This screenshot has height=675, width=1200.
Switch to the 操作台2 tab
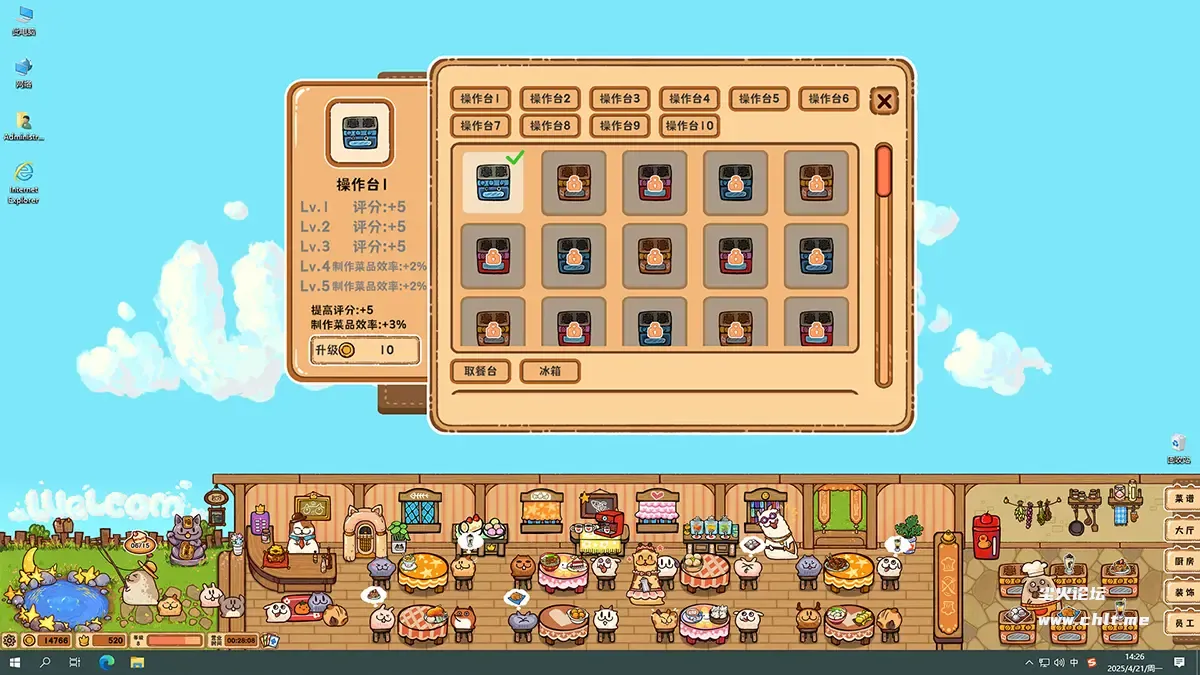coord(550,99)
